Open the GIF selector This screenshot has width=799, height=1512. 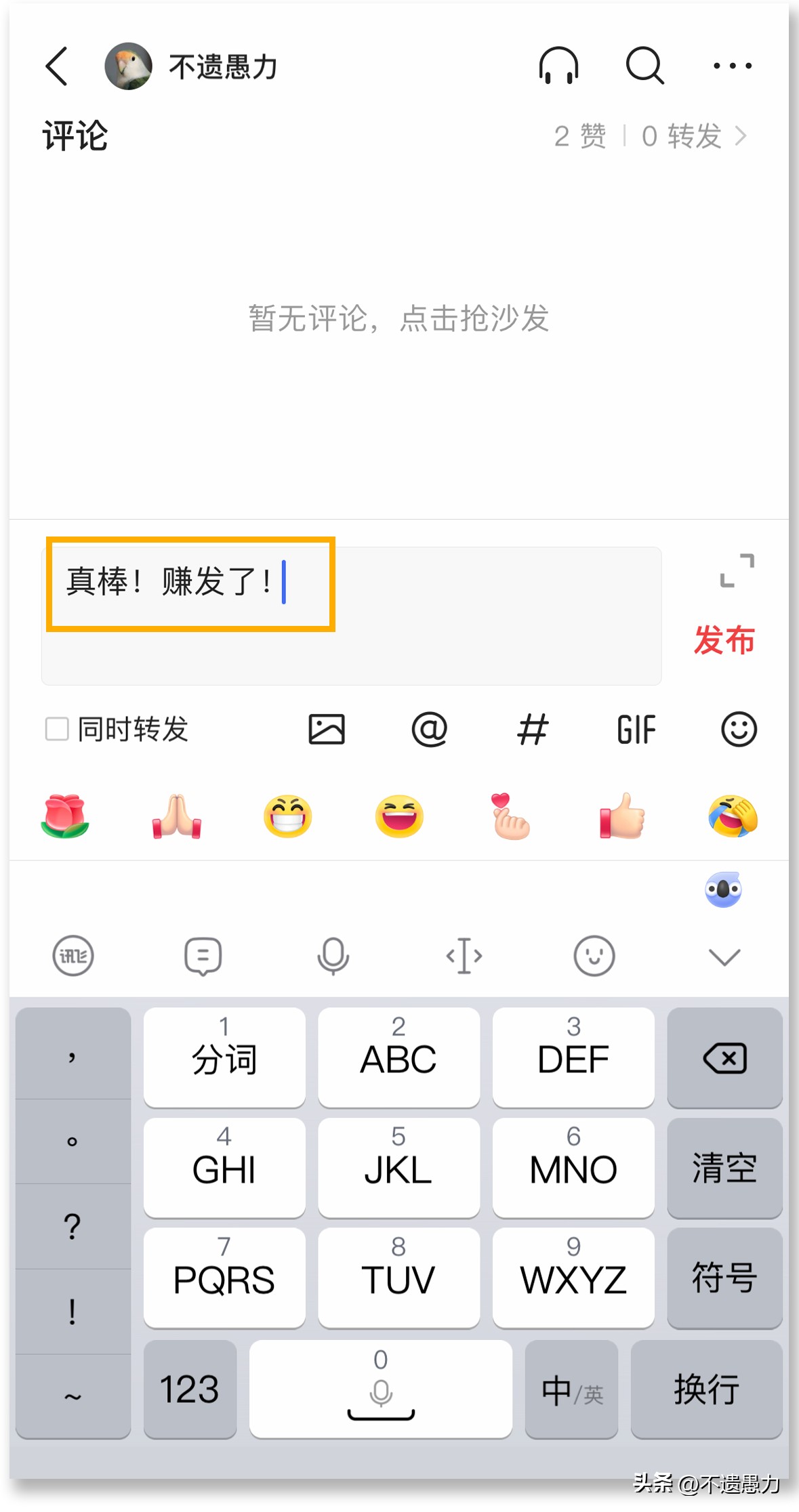pos(636,730)
